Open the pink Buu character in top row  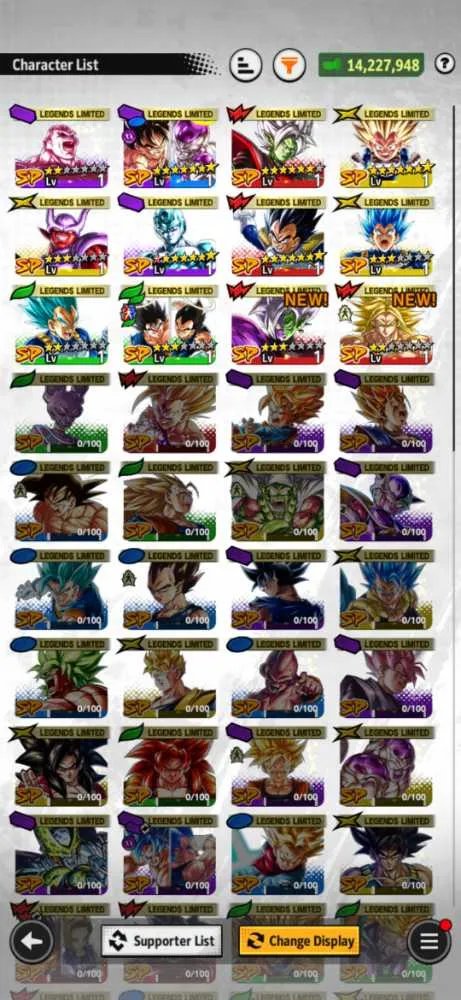(61, 148)
